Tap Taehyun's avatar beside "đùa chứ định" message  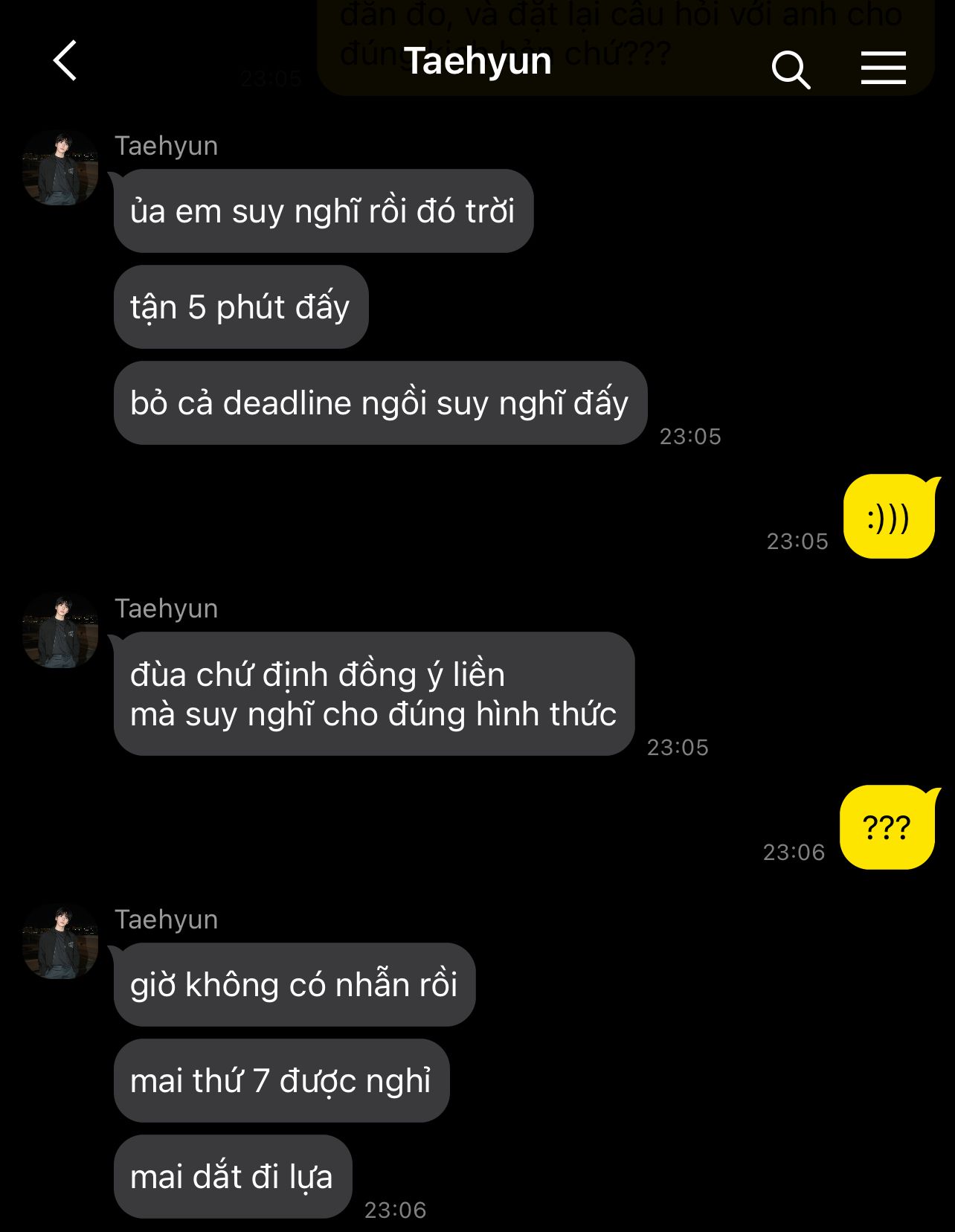click(60, 632)
